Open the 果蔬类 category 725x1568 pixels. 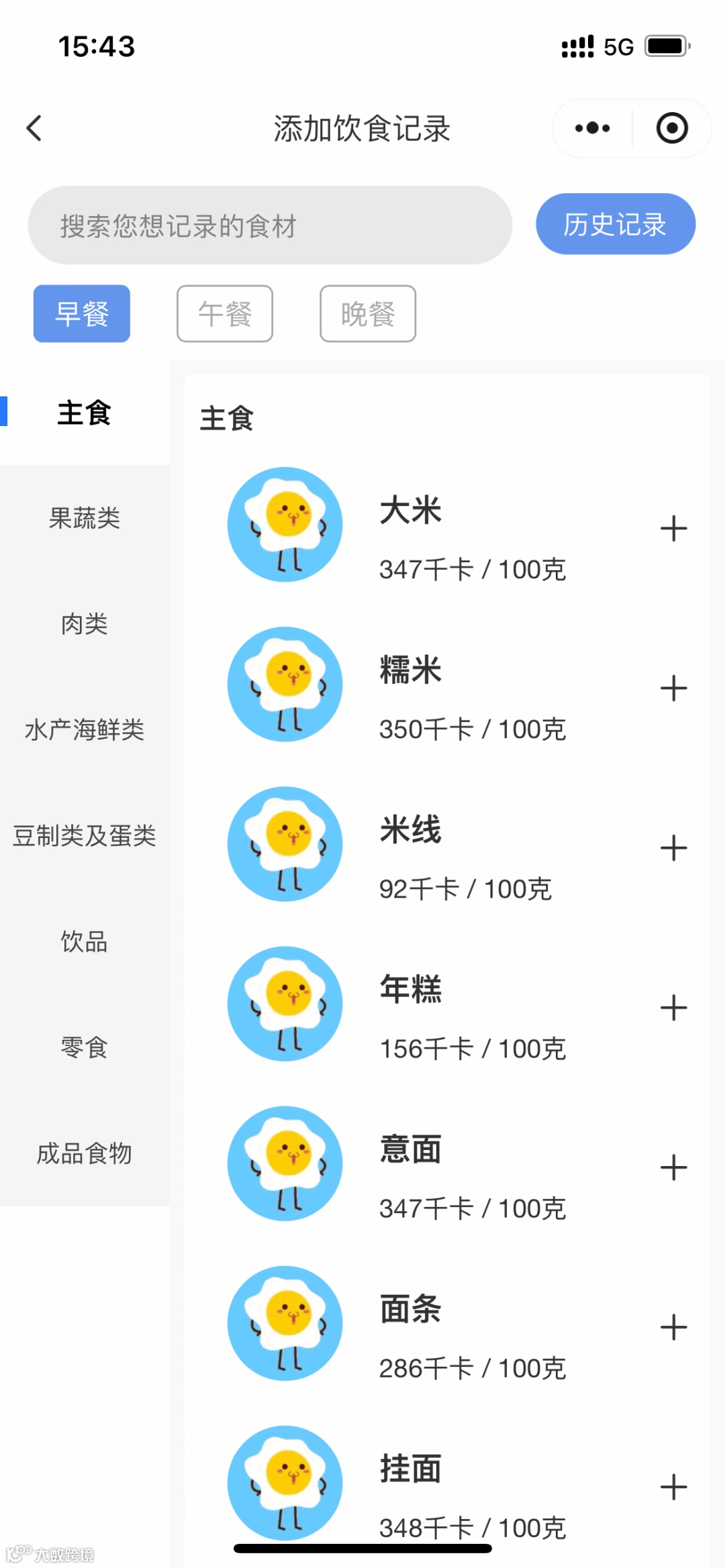pos(85,518)
